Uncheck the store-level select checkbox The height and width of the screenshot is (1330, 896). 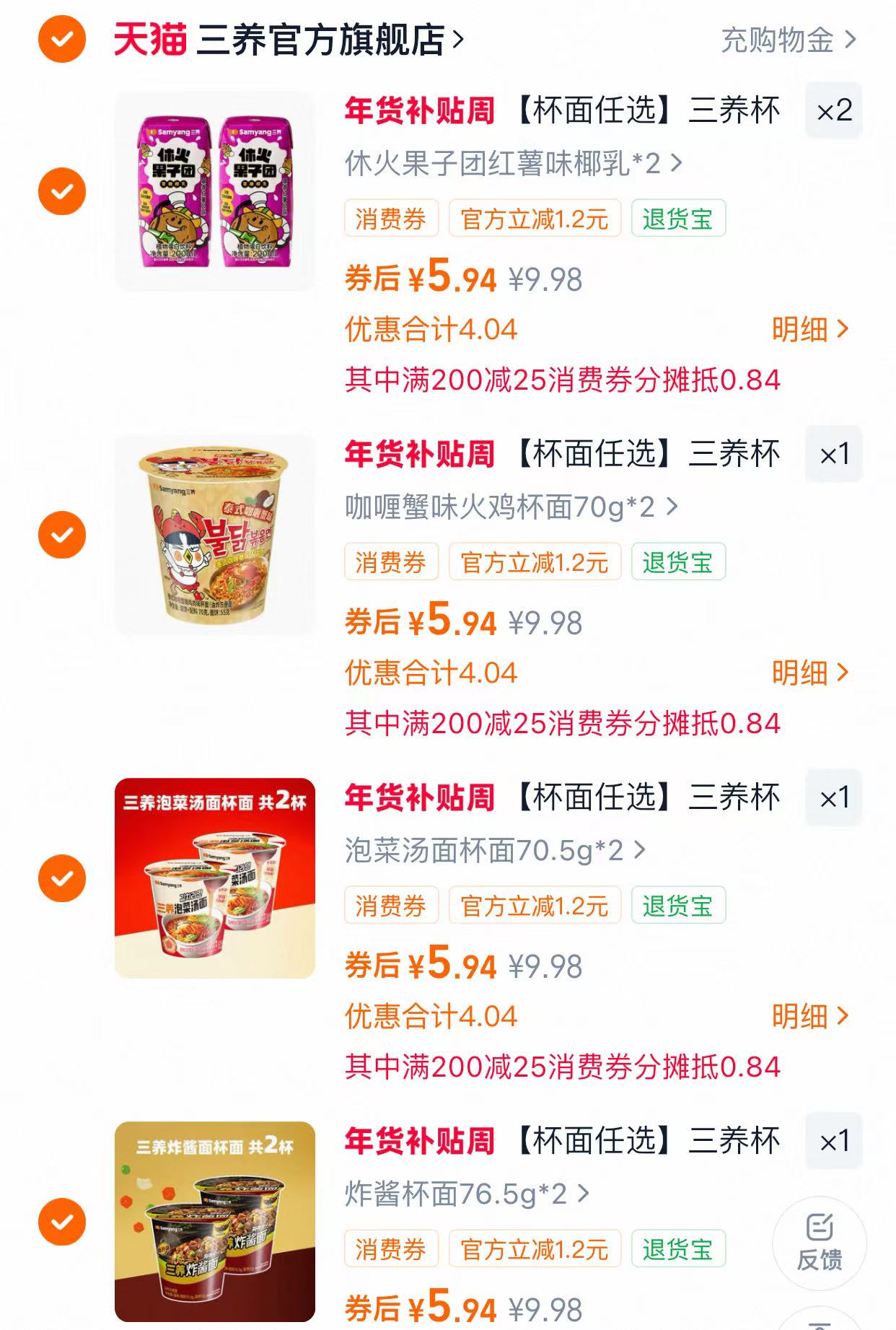[x=61, y=41]
